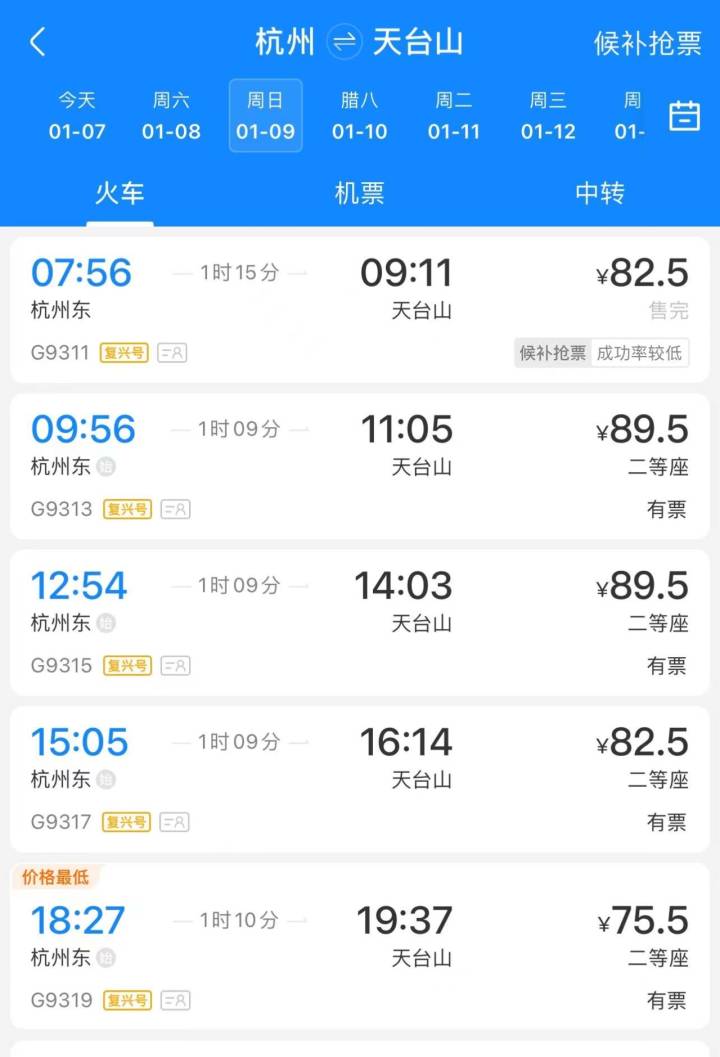
Task: Select today's date 01-07
Action: coord(77,115)
